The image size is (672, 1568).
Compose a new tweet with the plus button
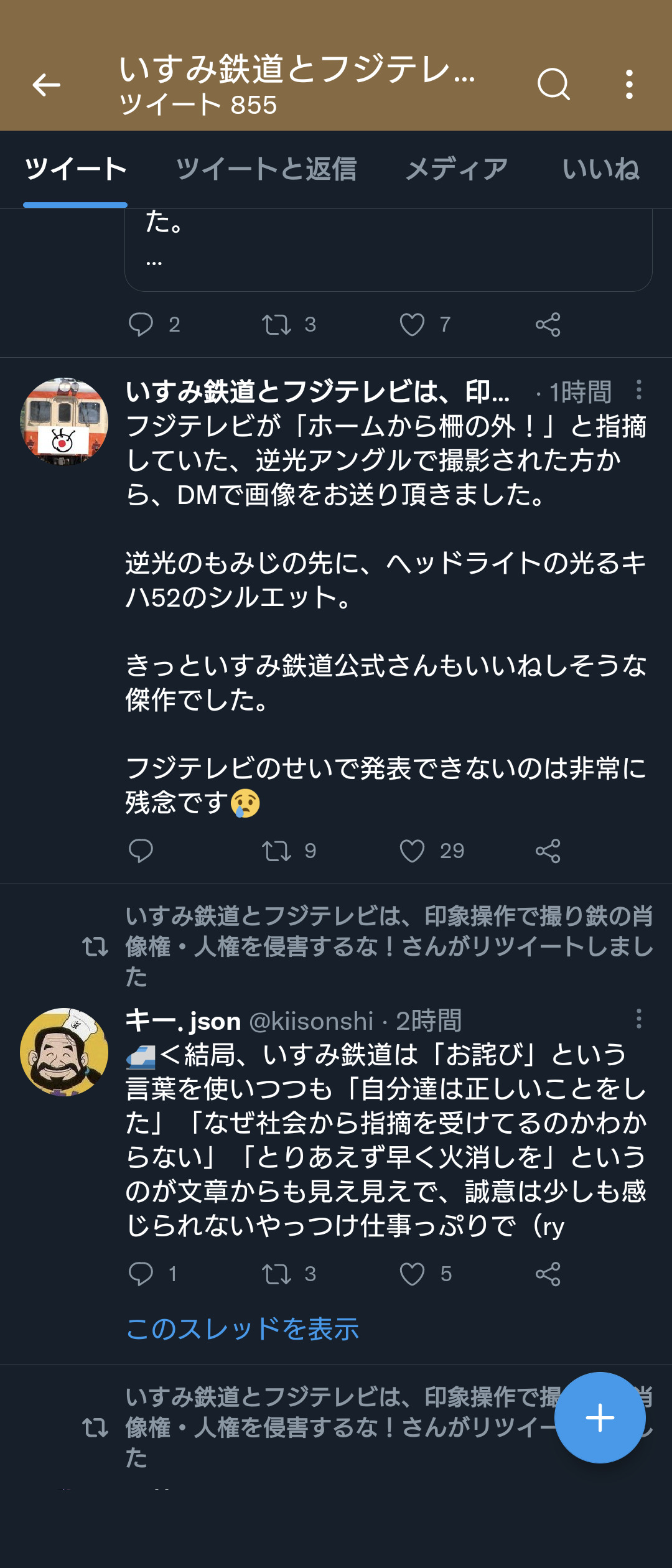[600, 1417]
